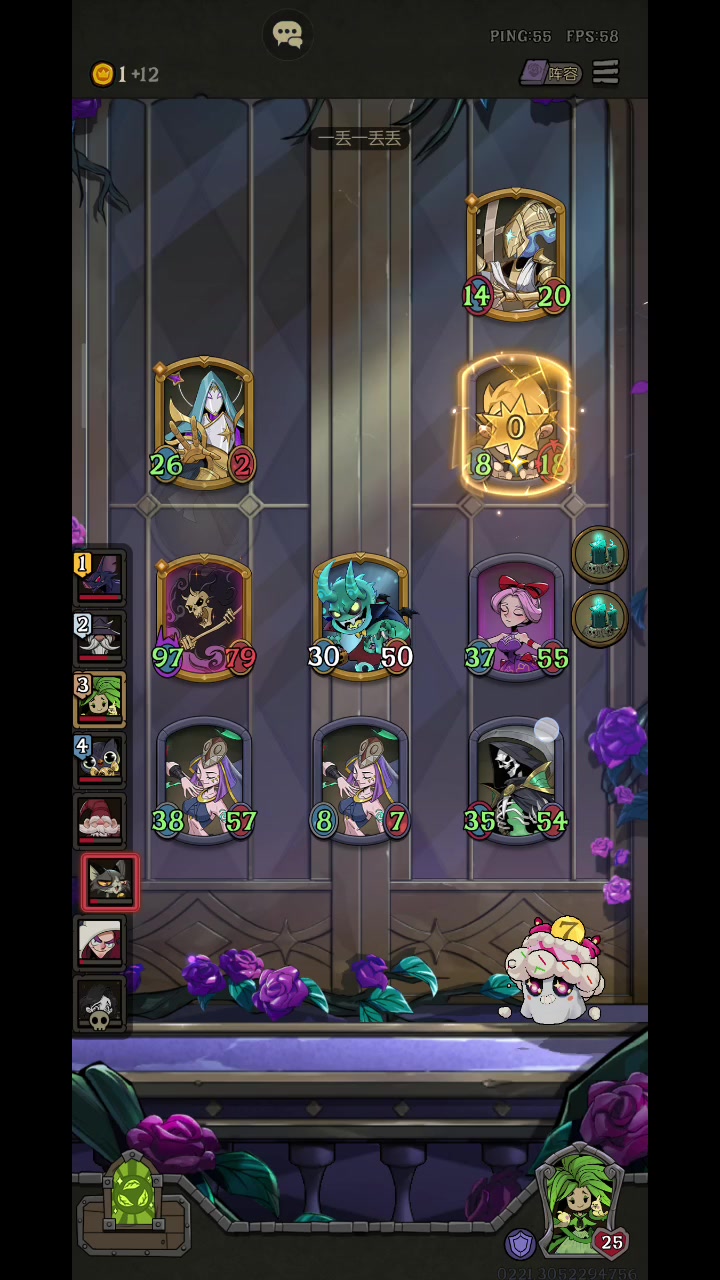The height and width of the screenshot is (1280, 720).
Task: Tap the green glowing door button
Action: click(134, 1197)
